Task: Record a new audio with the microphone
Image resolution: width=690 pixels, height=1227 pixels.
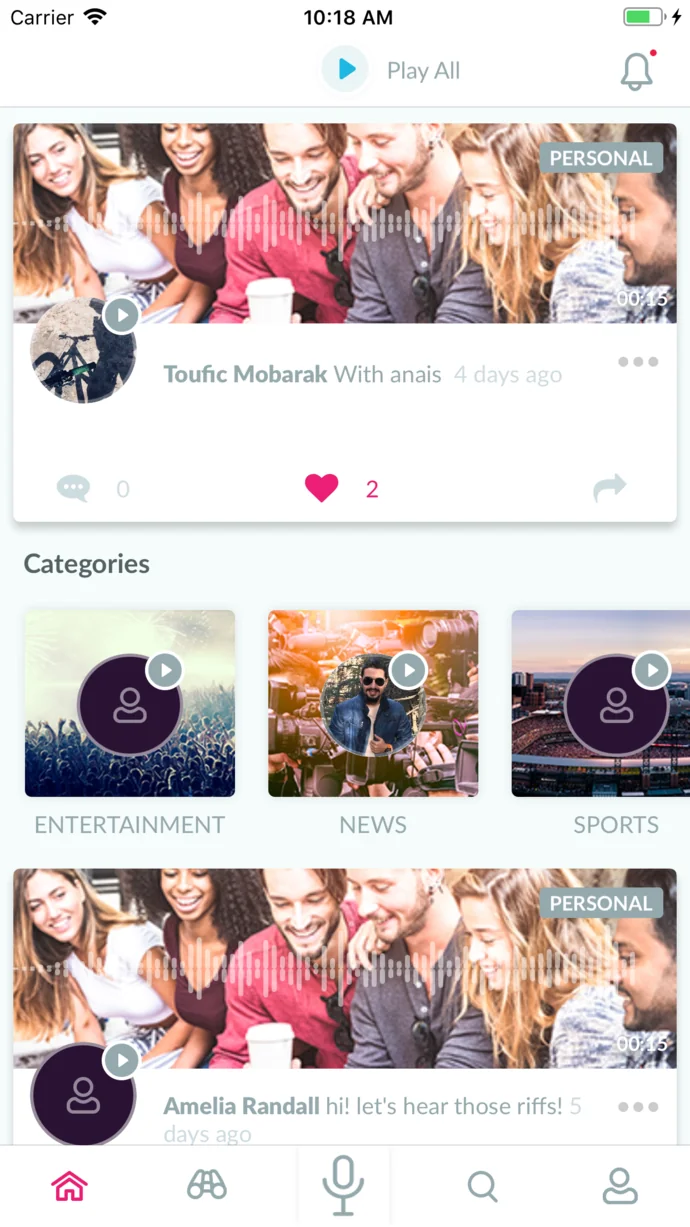Action: (343, 1186)
